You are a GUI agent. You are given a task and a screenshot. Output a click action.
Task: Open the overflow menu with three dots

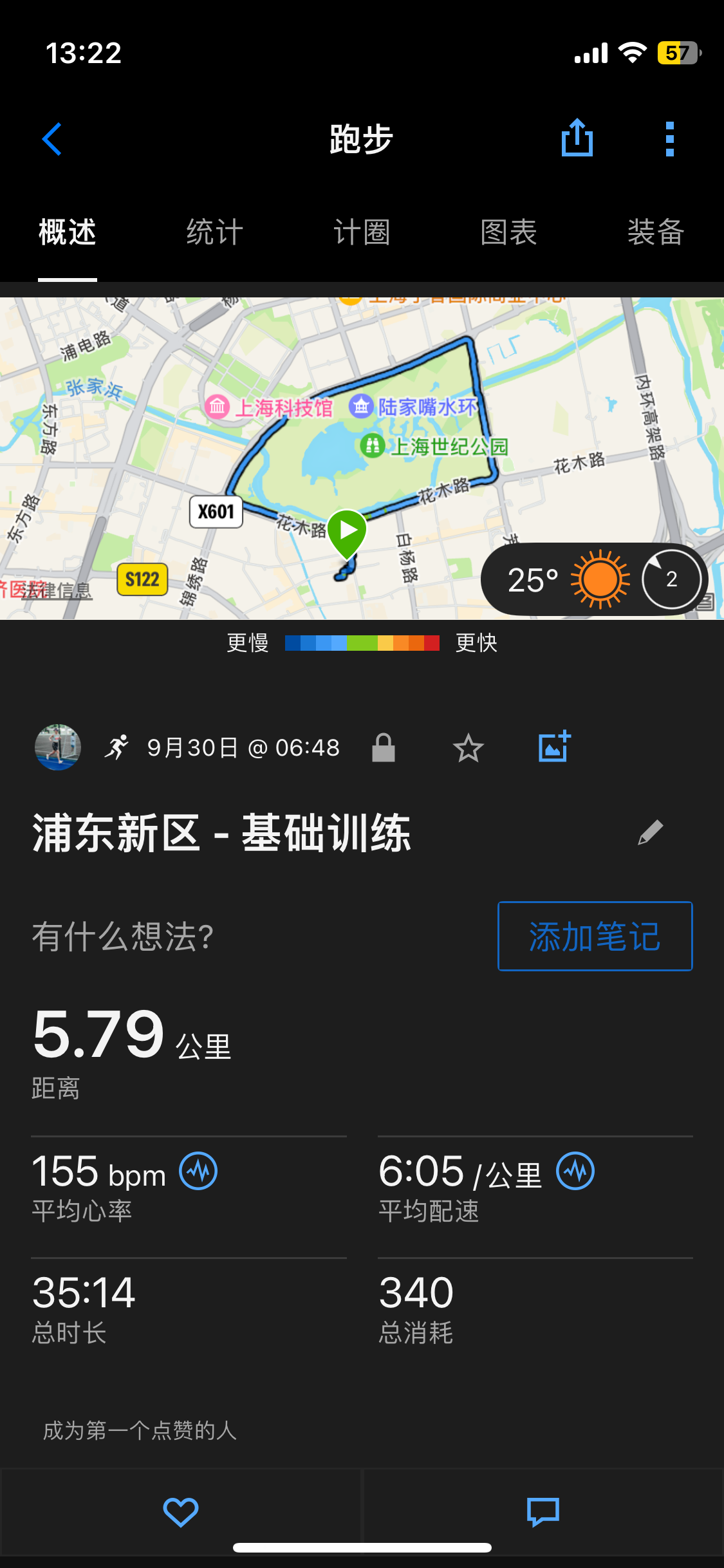tap(669, 138)
